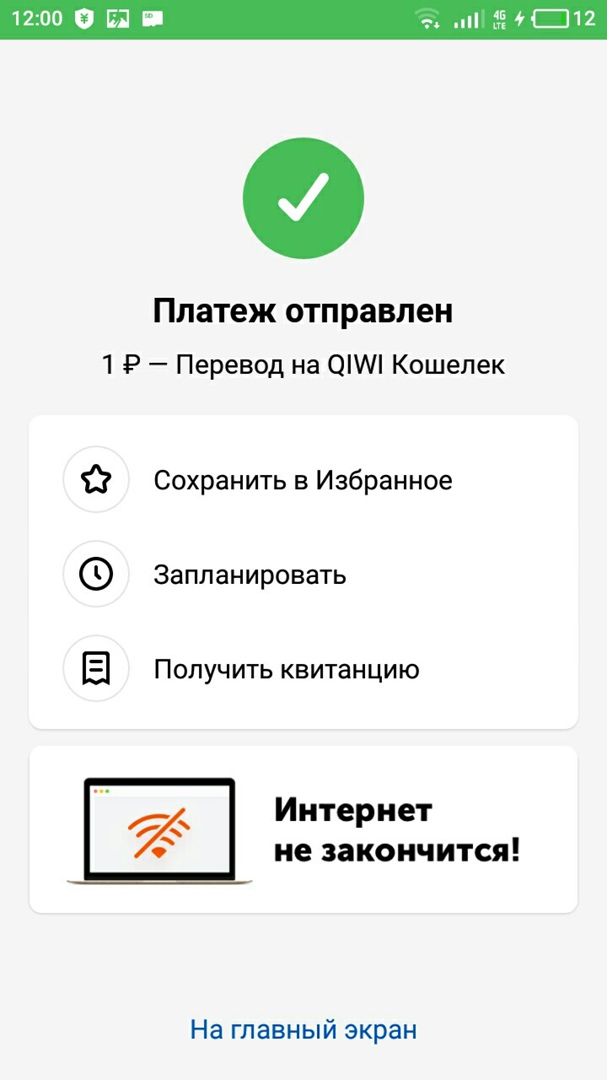Go to На главный экран
Viewport: 607px width, 1080px height.
click(303, 1029)
